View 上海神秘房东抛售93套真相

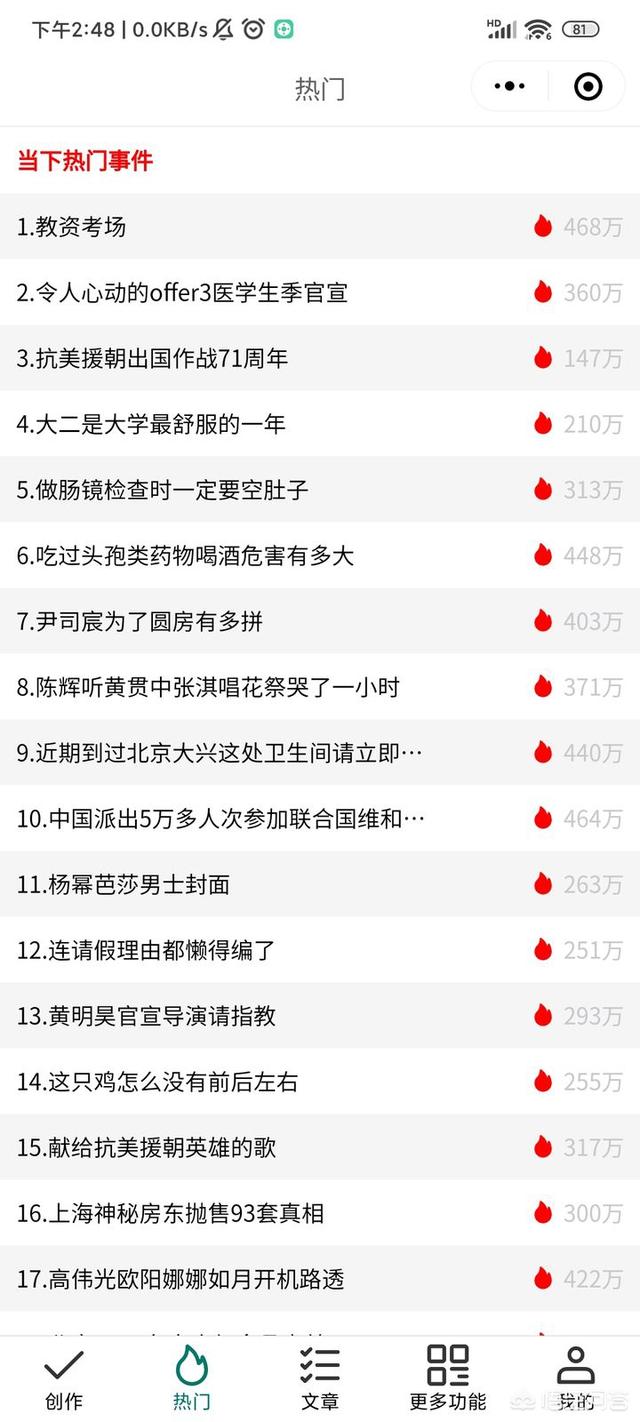point(170,1214)
